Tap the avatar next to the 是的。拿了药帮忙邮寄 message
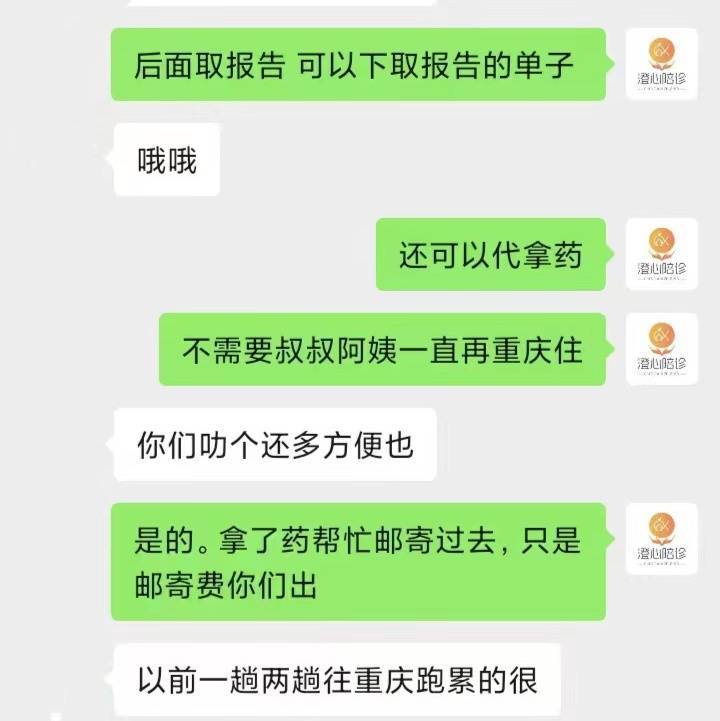The width and height of the screenshot is (720, 721). coord(661,538)
